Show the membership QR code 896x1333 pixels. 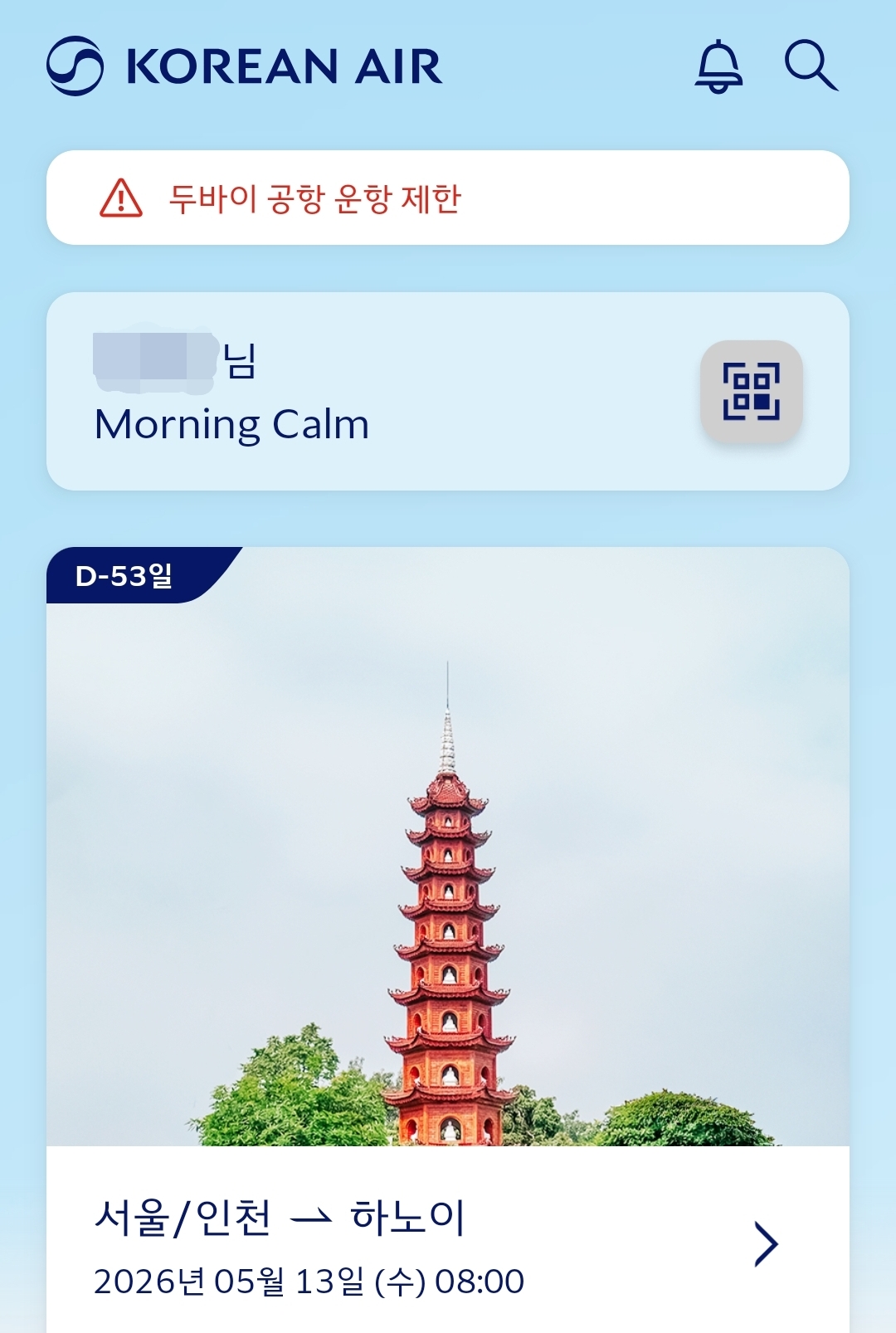[x=751, y=391]
